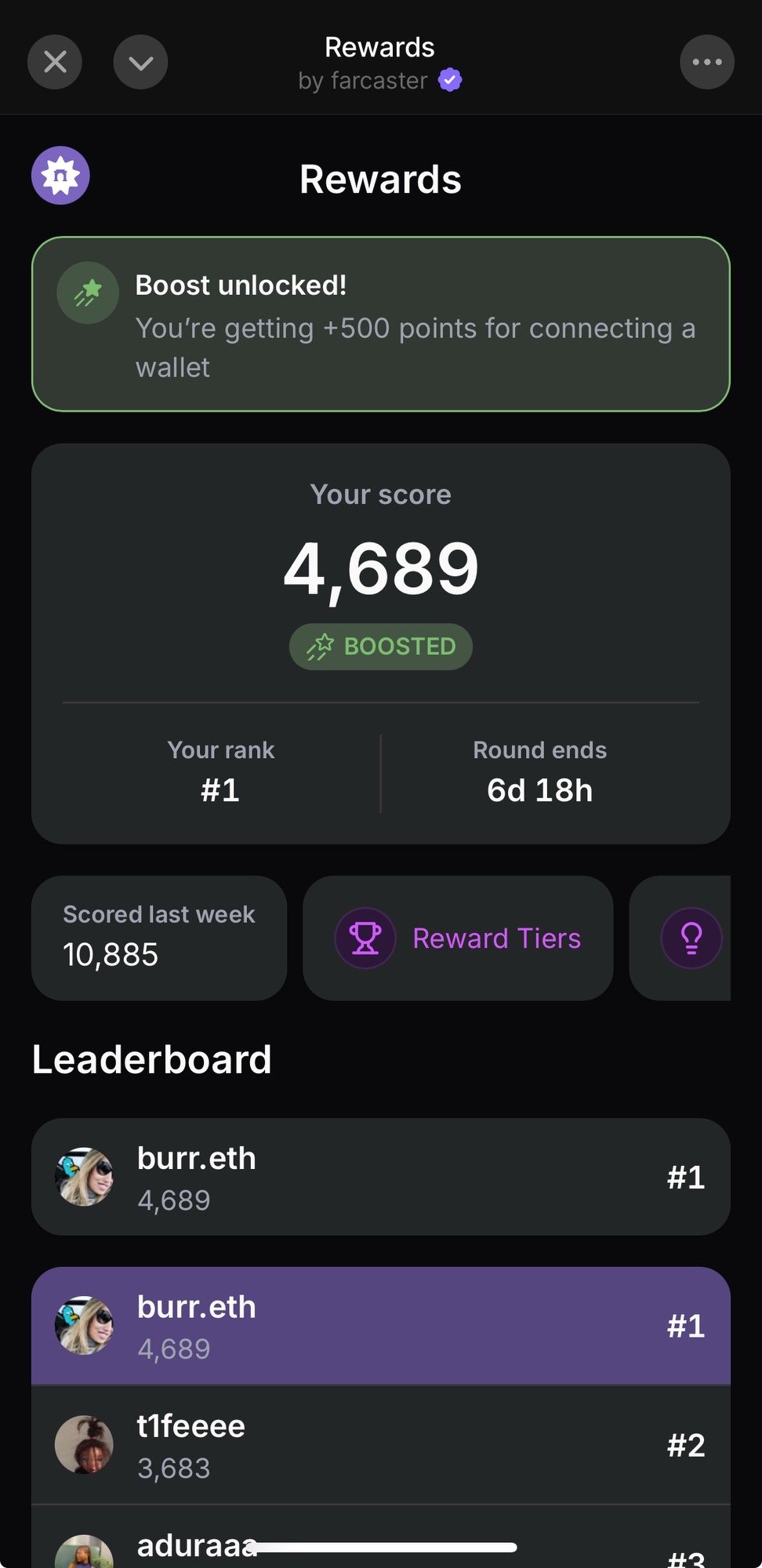Open the top burr.eth leaderboard card

pos(381,1177)
